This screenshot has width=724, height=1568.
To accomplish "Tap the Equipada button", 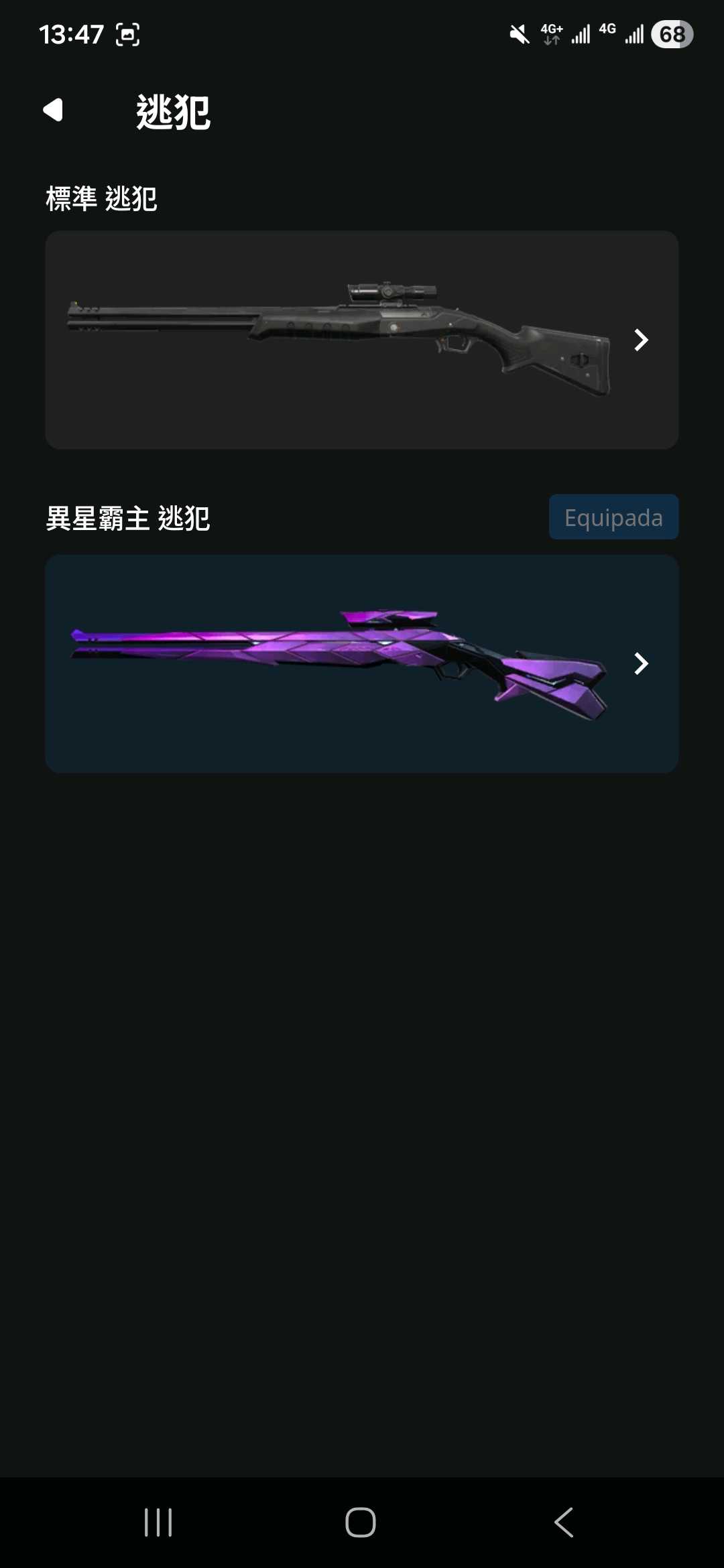I will click(x=613, y=517).
